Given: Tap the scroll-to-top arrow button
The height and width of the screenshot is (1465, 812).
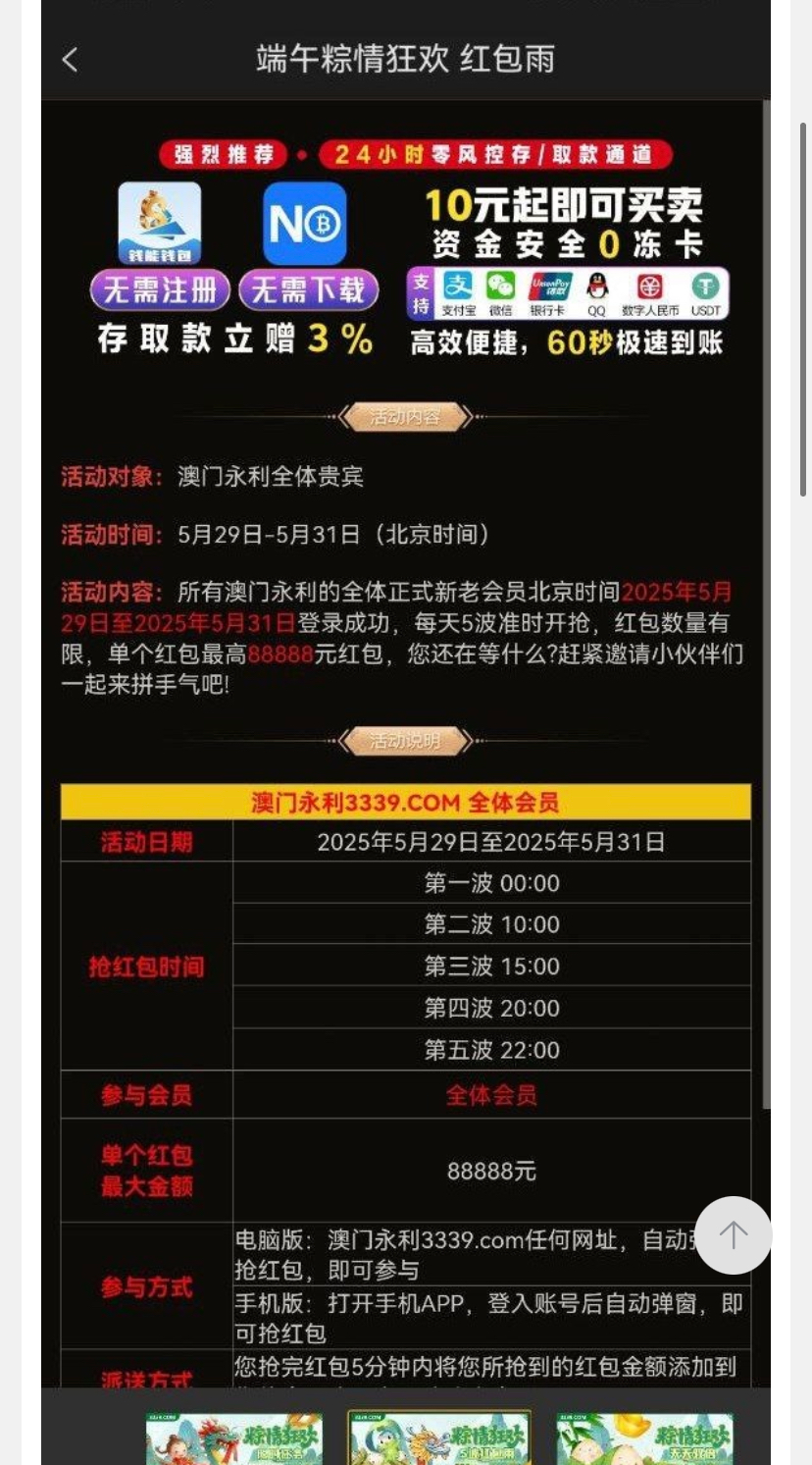Looking at the screenshot, I should click(734, 1235).
